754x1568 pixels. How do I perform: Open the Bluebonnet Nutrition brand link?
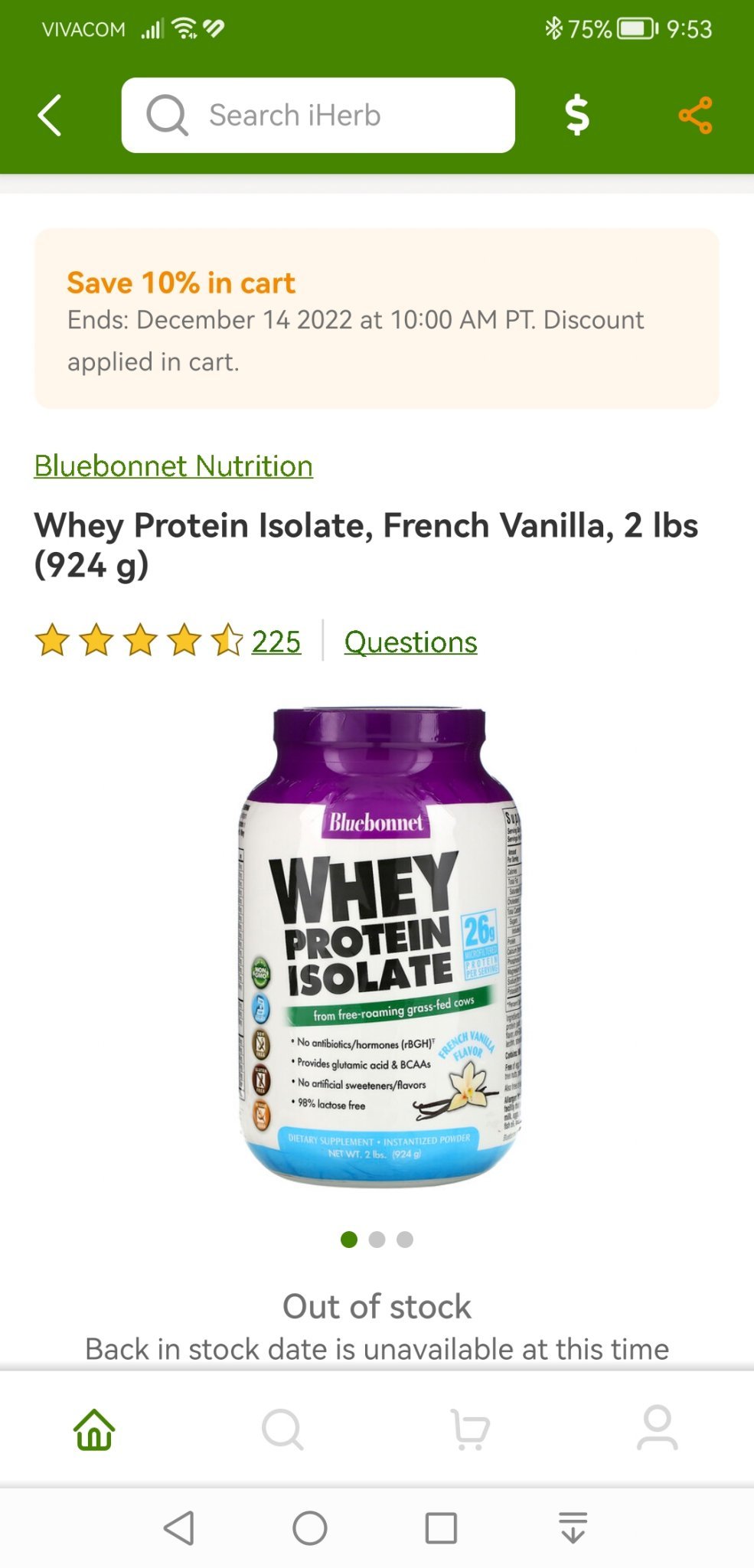174,465
